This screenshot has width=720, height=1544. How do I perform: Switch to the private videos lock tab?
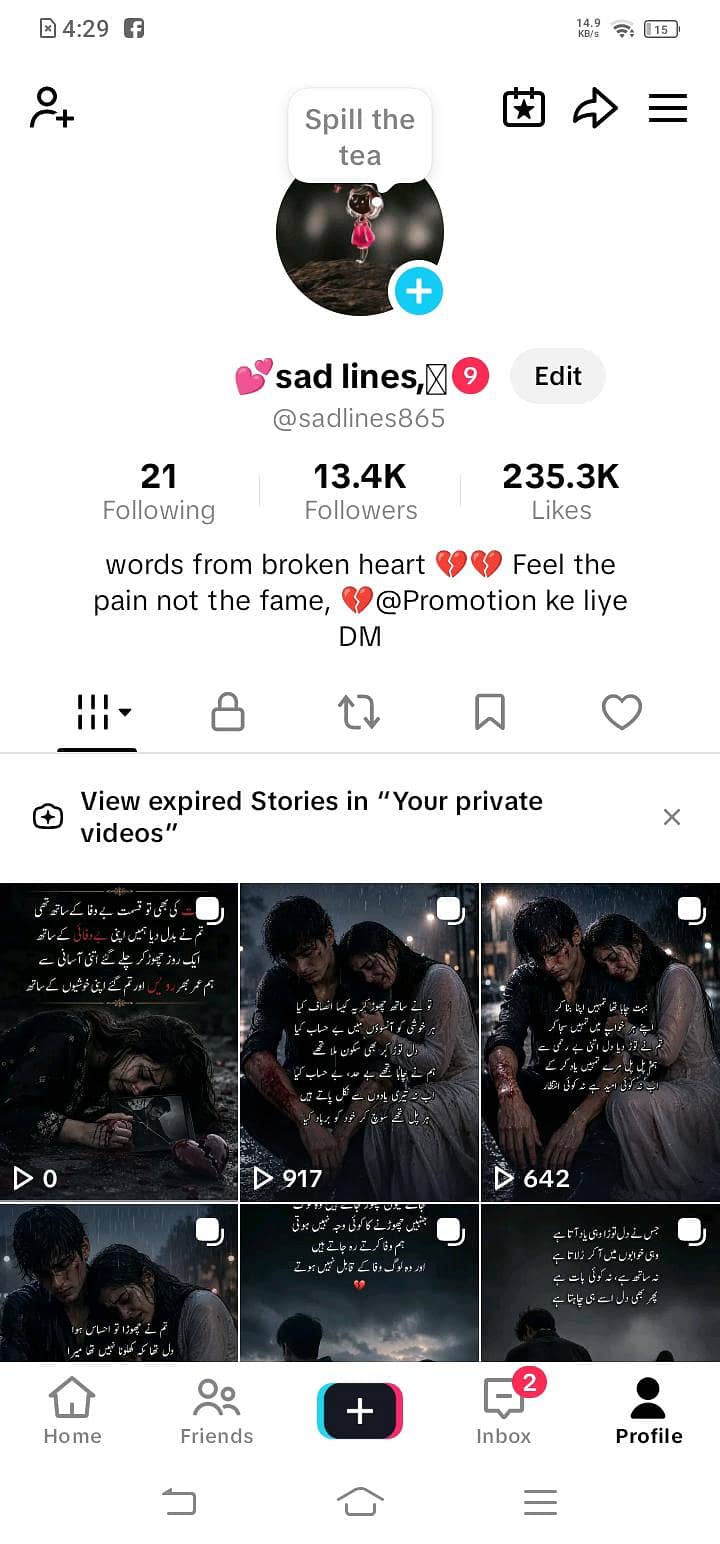click(x=228, y=712)
